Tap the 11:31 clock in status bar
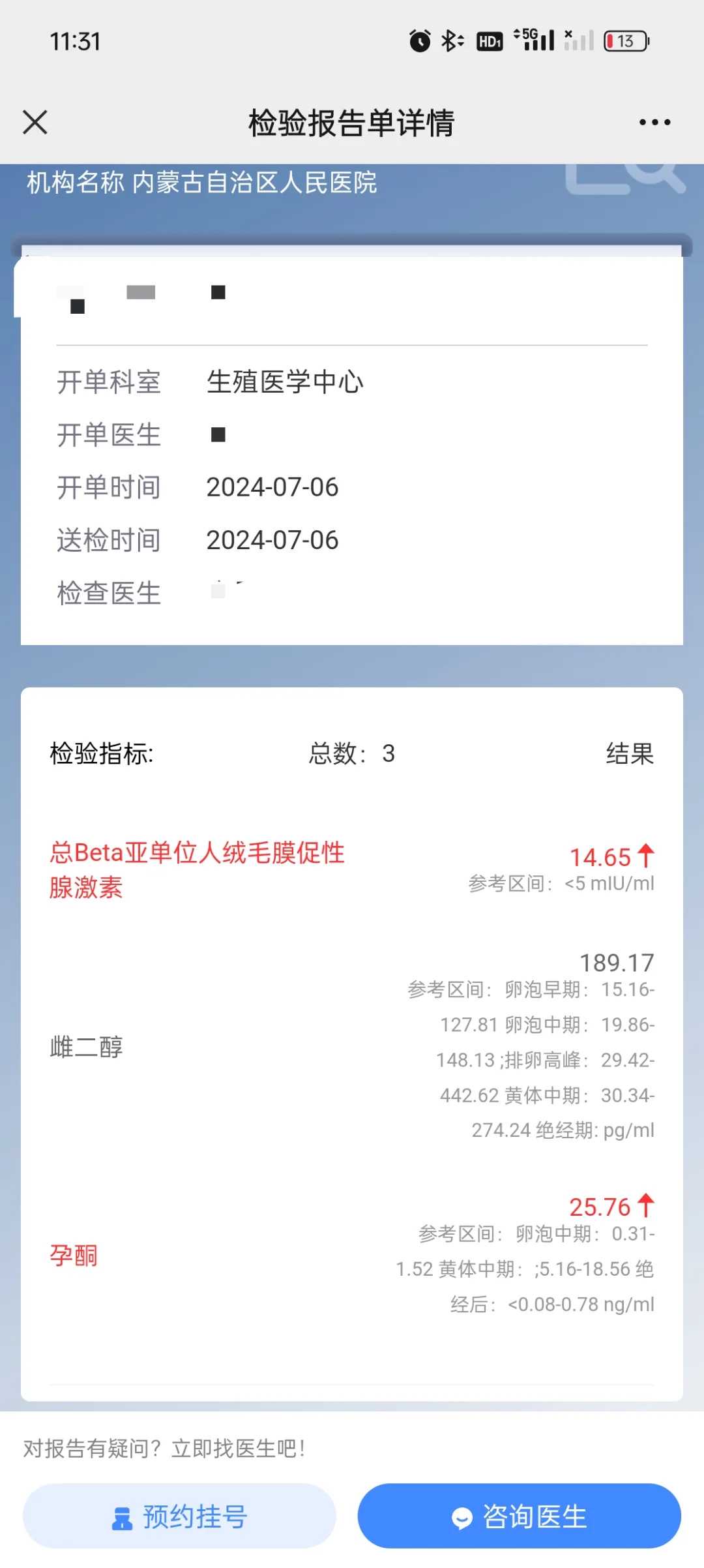The width and height of the screenshot is (704, 1568). point(75,41)
